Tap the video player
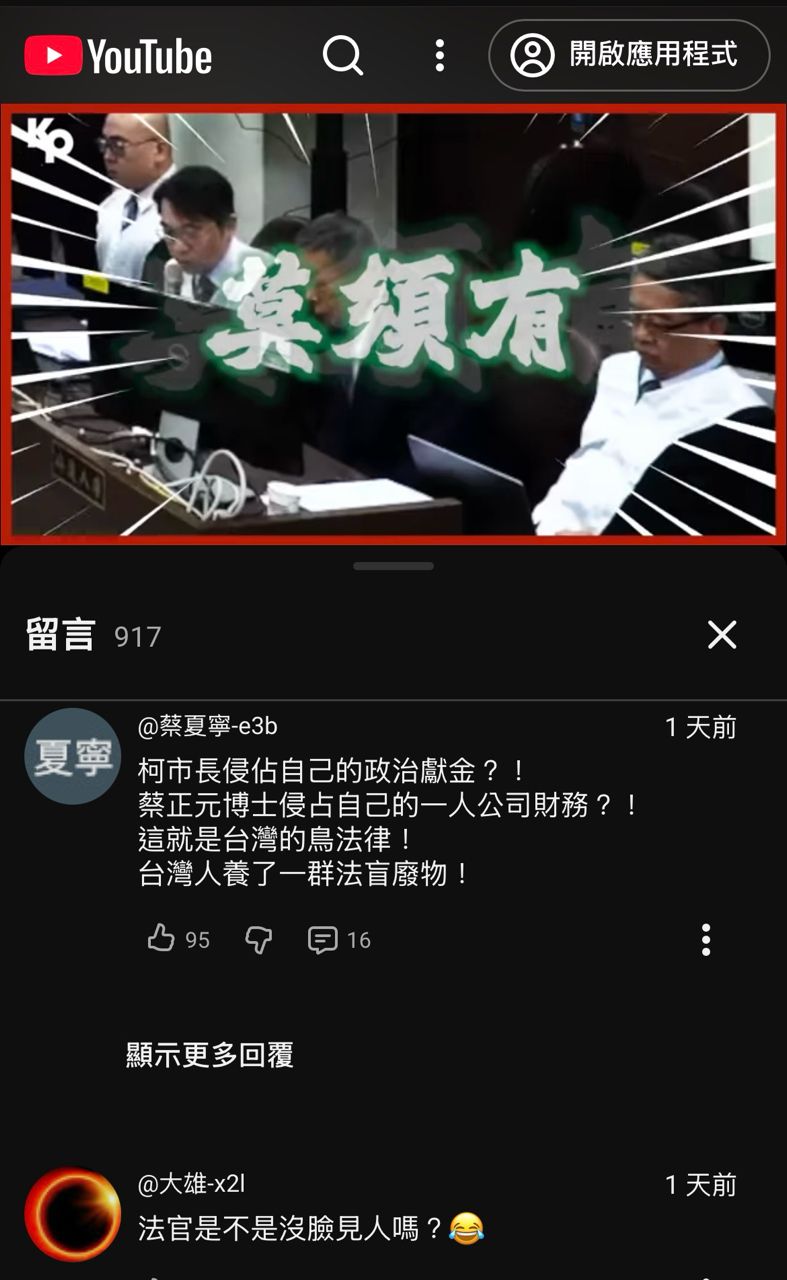Image resolution: width=787 pixels, height=1280 pixels. coord(393,325)
